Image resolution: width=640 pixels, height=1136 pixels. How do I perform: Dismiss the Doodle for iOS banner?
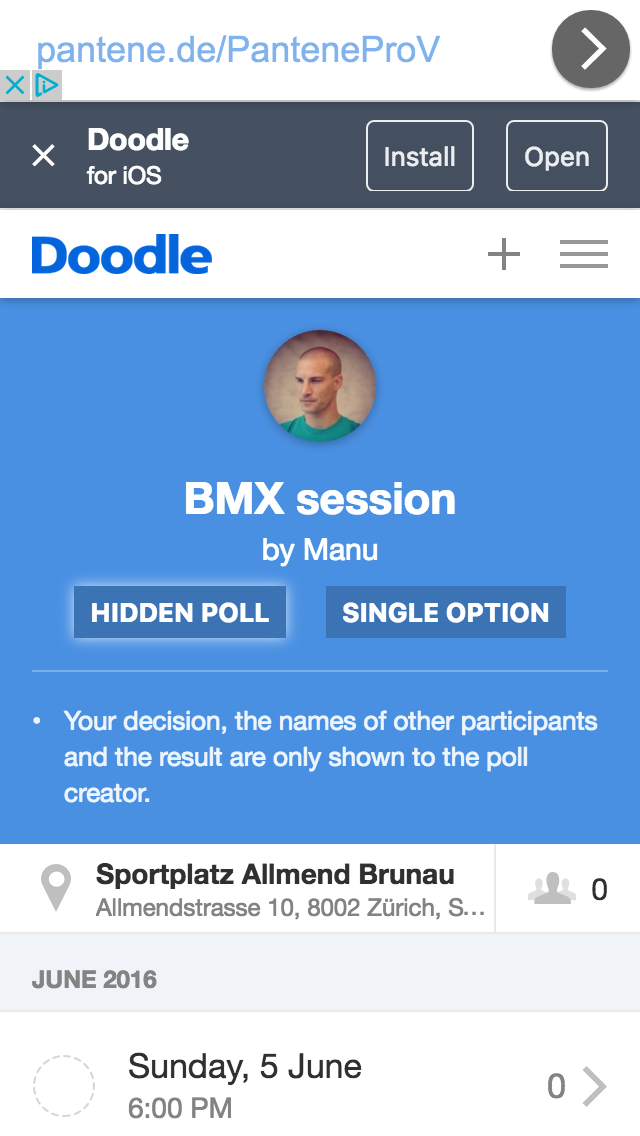click(43, 155)
